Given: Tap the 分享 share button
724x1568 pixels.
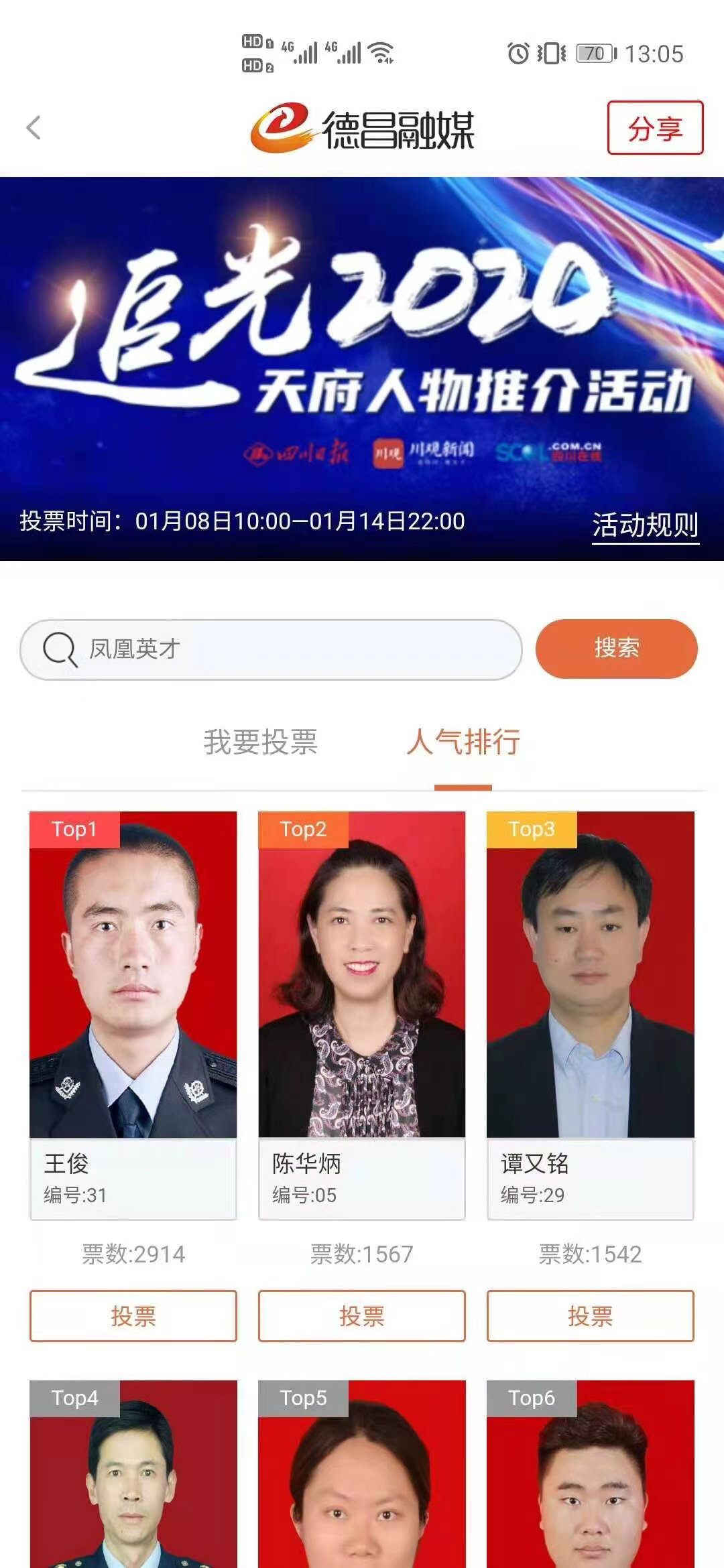Looking at the screenshot, I should [x=655, y=128].
